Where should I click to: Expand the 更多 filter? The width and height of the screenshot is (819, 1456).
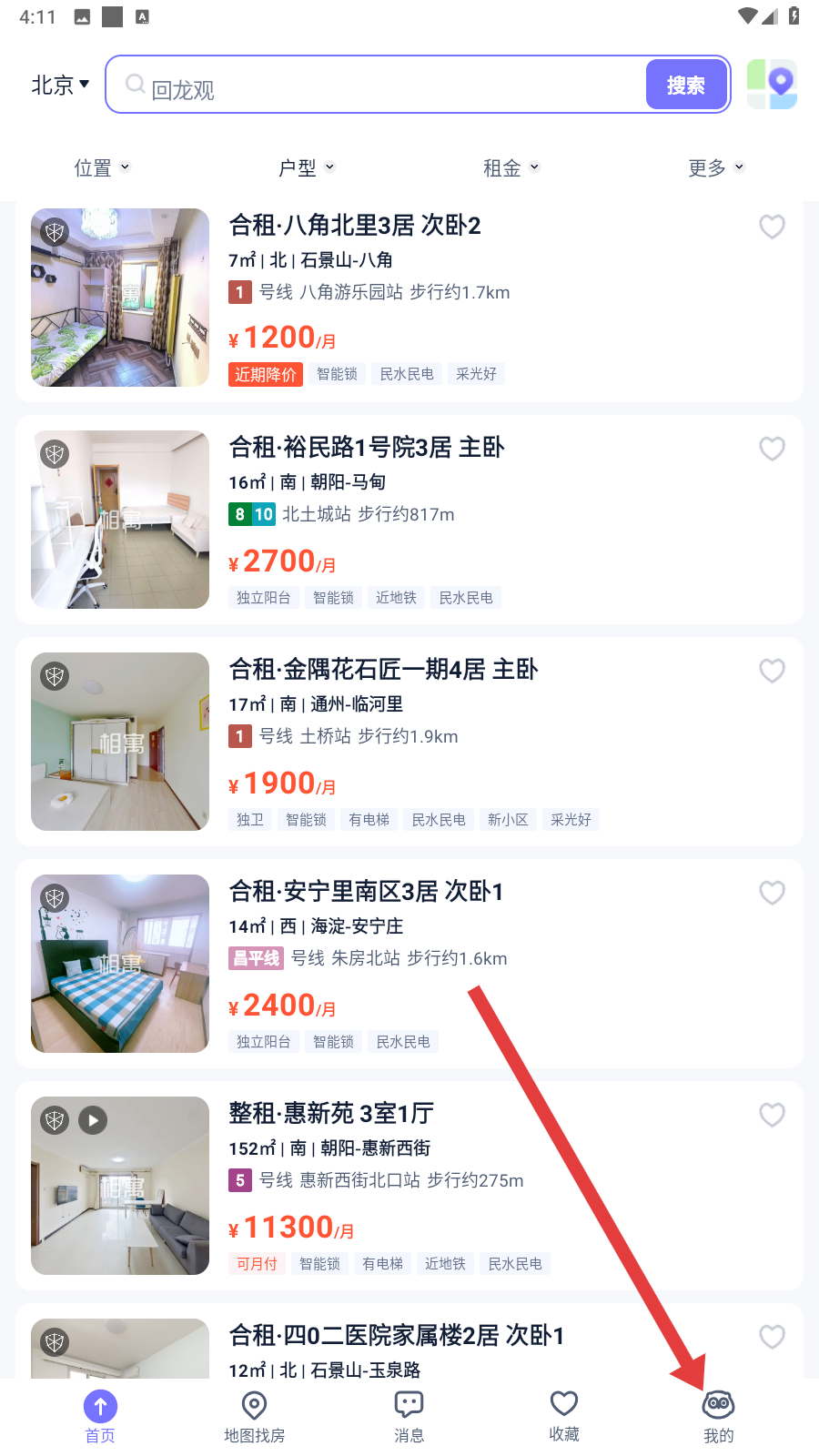pos(716,167)
